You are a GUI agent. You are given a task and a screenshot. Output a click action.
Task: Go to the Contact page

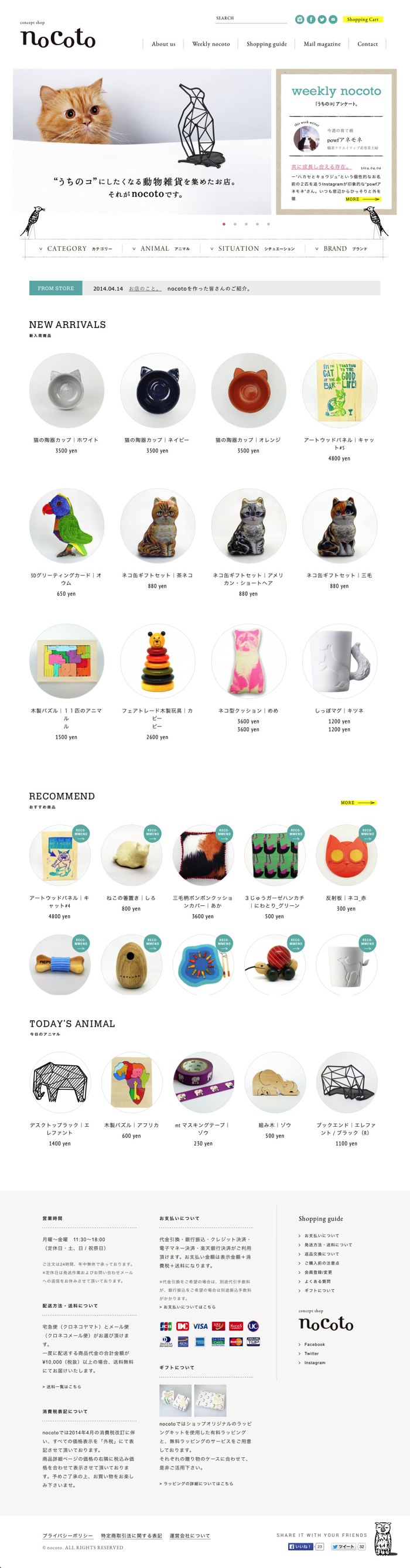[367, 44]
